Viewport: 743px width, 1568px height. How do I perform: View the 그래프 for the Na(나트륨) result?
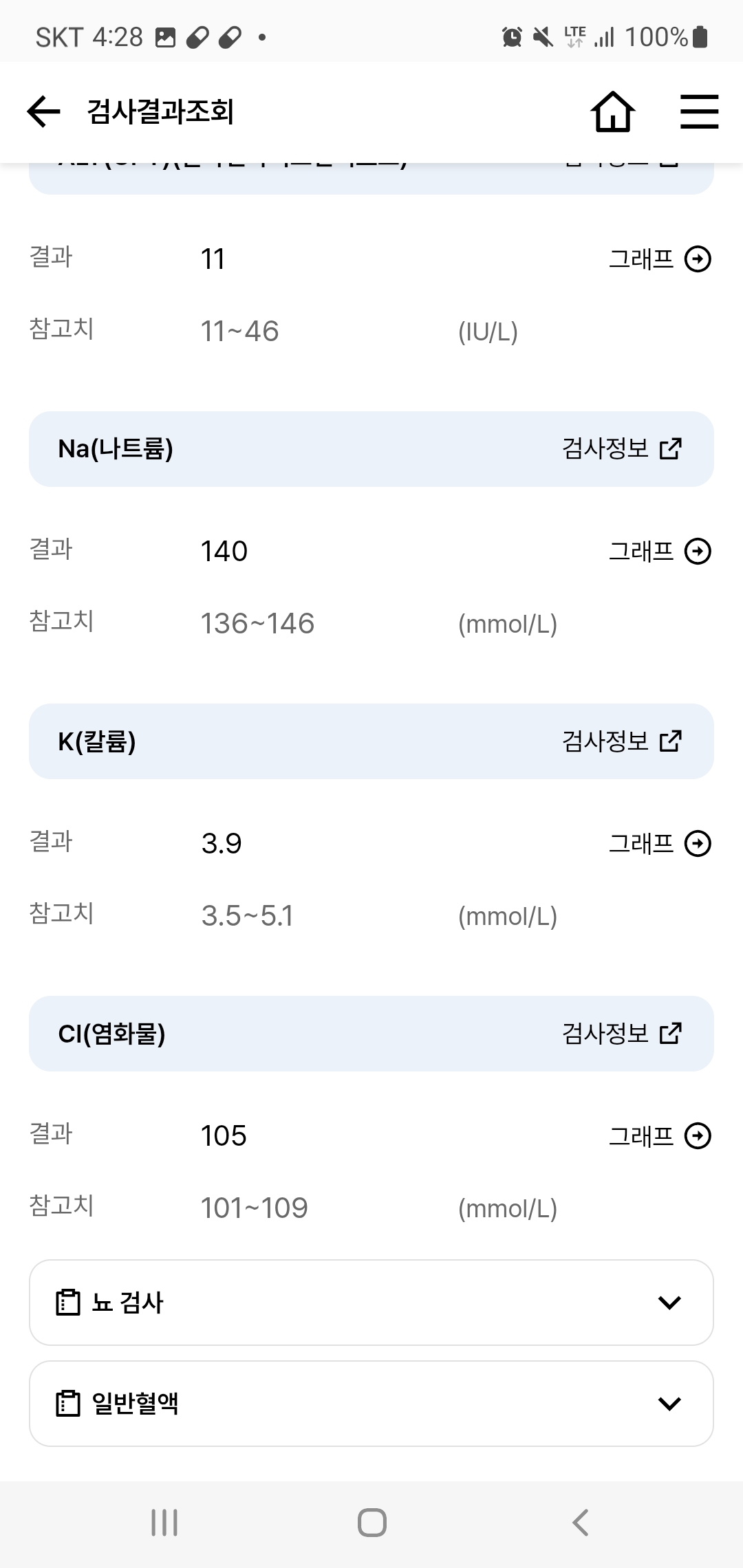click(x=660, y=551)
